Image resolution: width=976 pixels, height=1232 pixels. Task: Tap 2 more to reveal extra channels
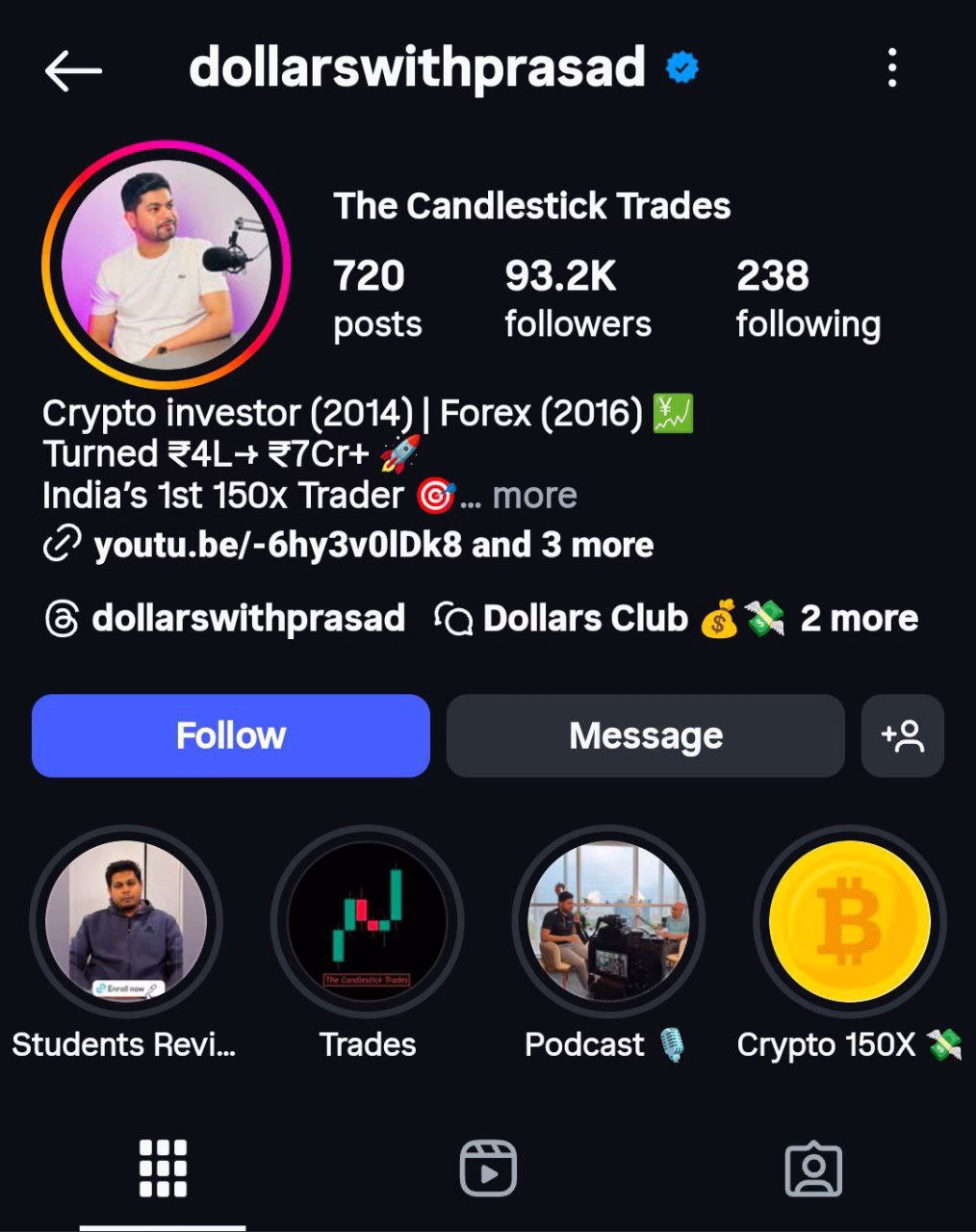tap(860, 619)
